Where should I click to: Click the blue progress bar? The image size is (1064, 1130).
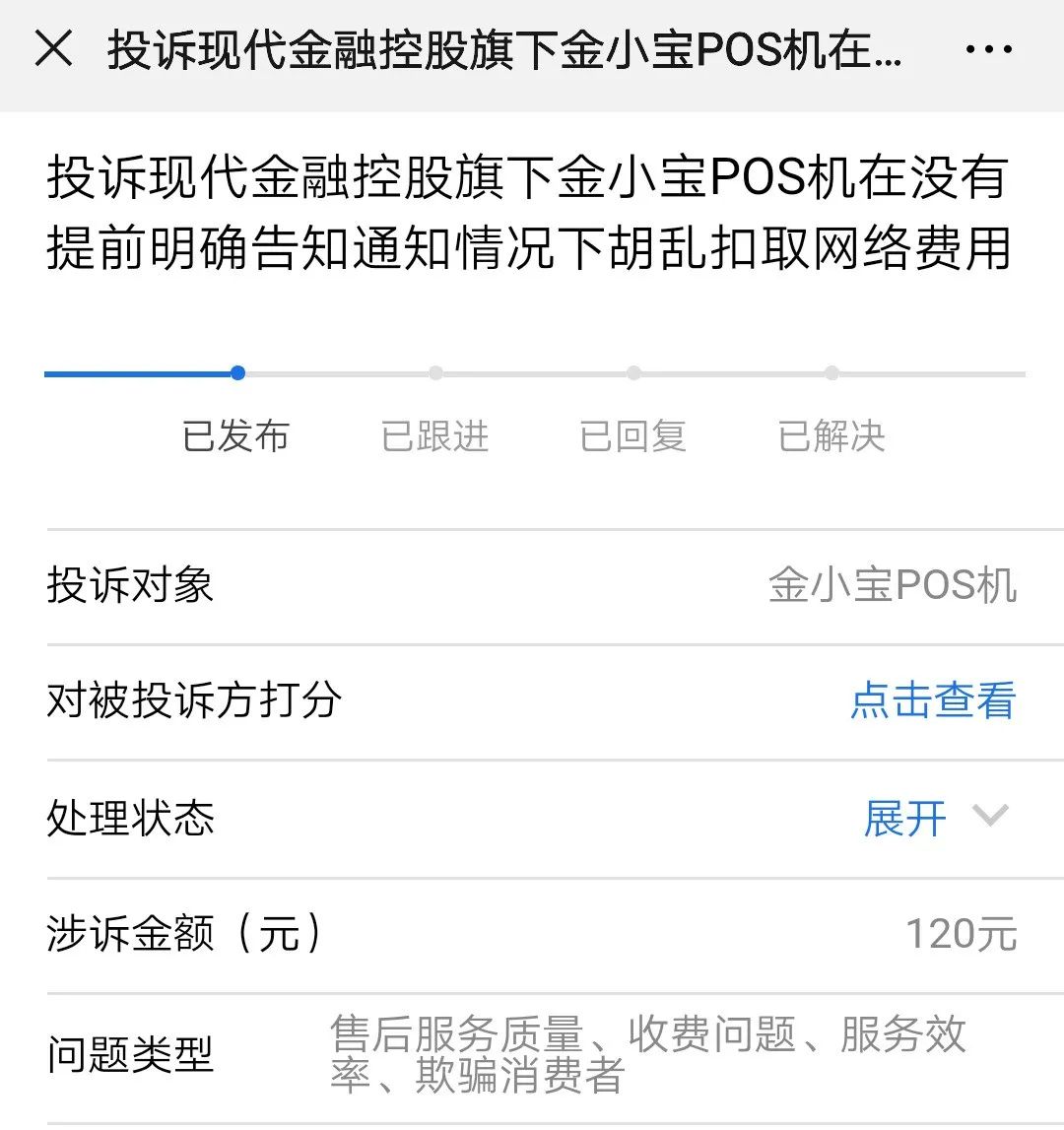click(138, 373)
